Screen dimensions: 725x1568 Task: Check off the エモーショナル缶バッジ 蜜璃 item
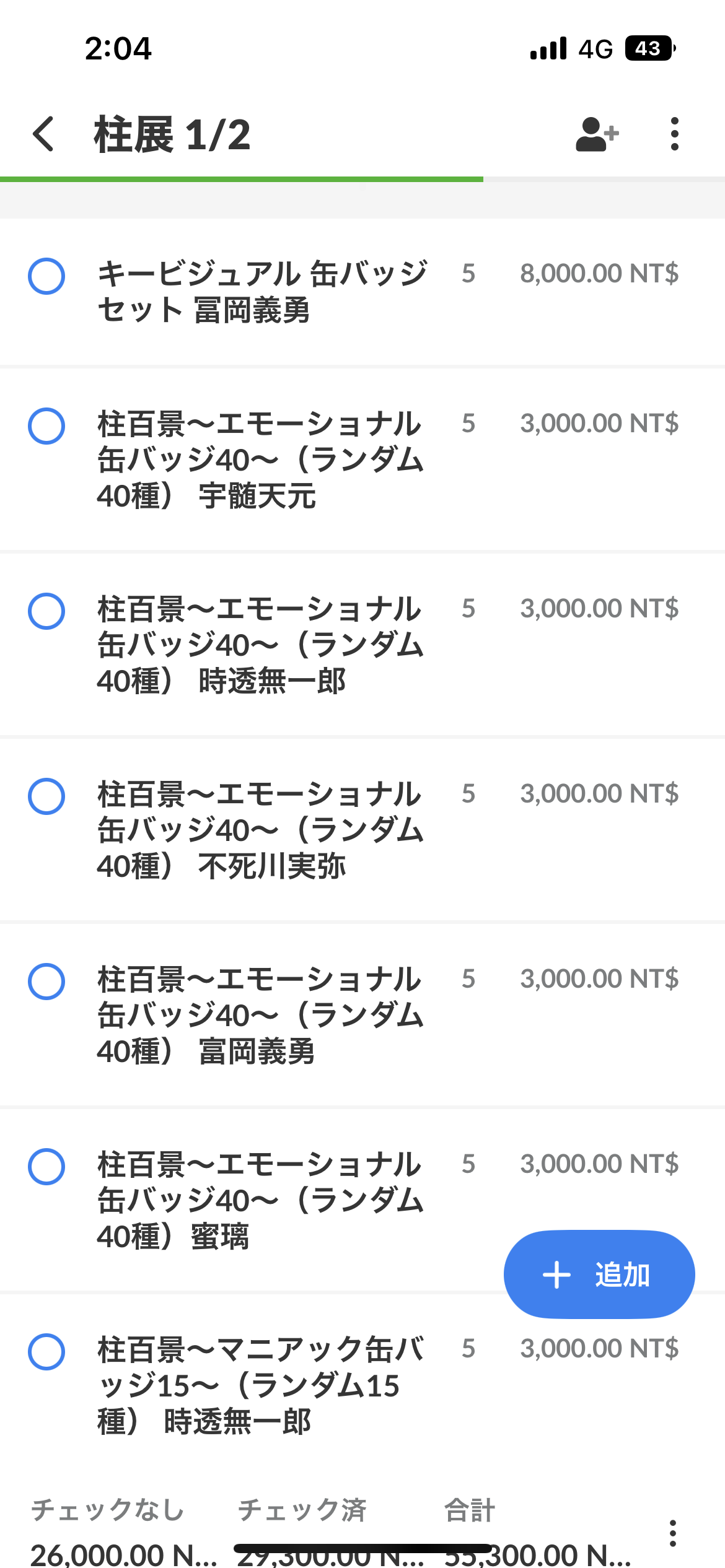coord(46,1167)
